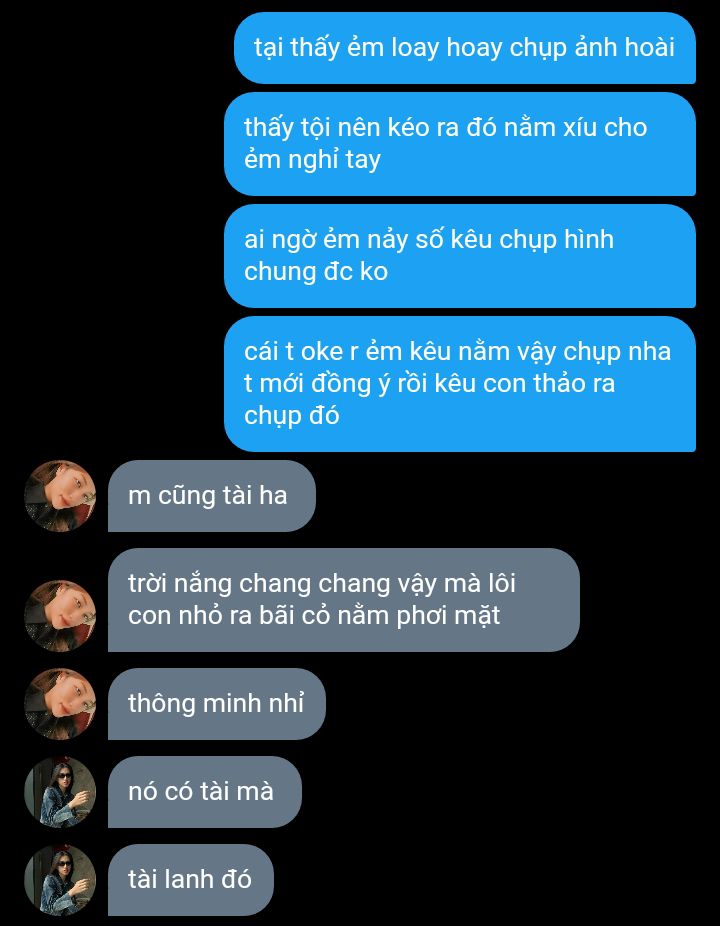Open profile picture beside "thông minh nhỉ"
The width and height of the screenshot is (720, 926).
click(x=60, y=704)
